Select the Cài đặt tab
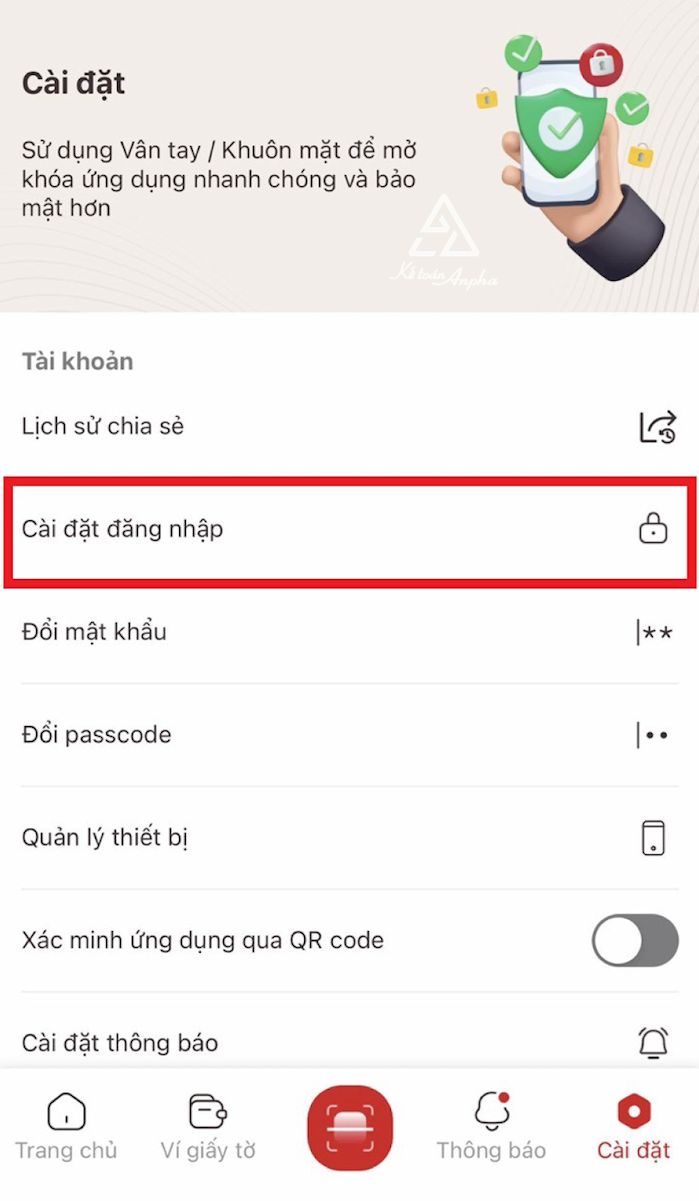Image resolution: width=699 pixels, height=1201 pixels. coord(634,1127)
